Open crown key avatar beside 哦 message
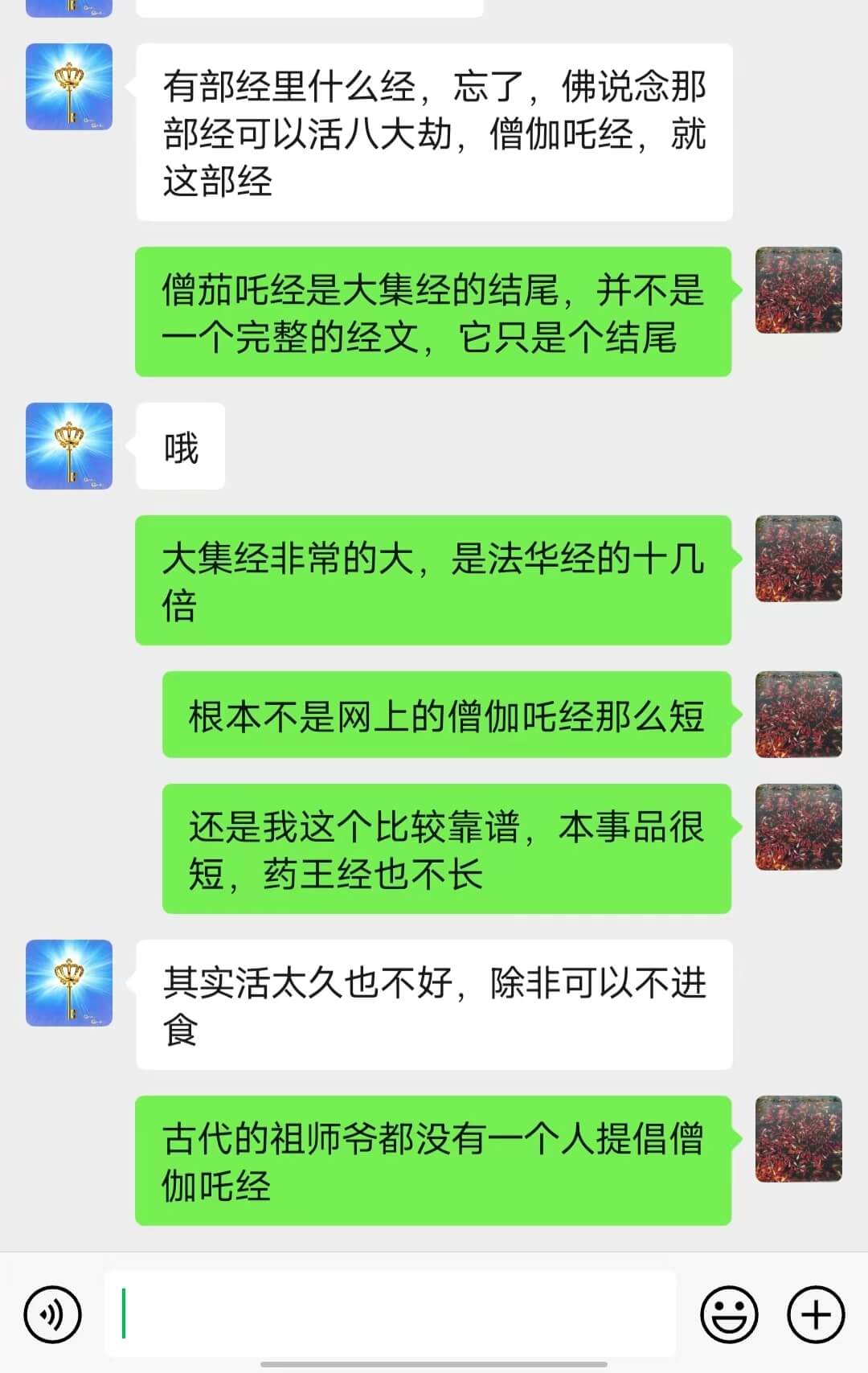 69,446
